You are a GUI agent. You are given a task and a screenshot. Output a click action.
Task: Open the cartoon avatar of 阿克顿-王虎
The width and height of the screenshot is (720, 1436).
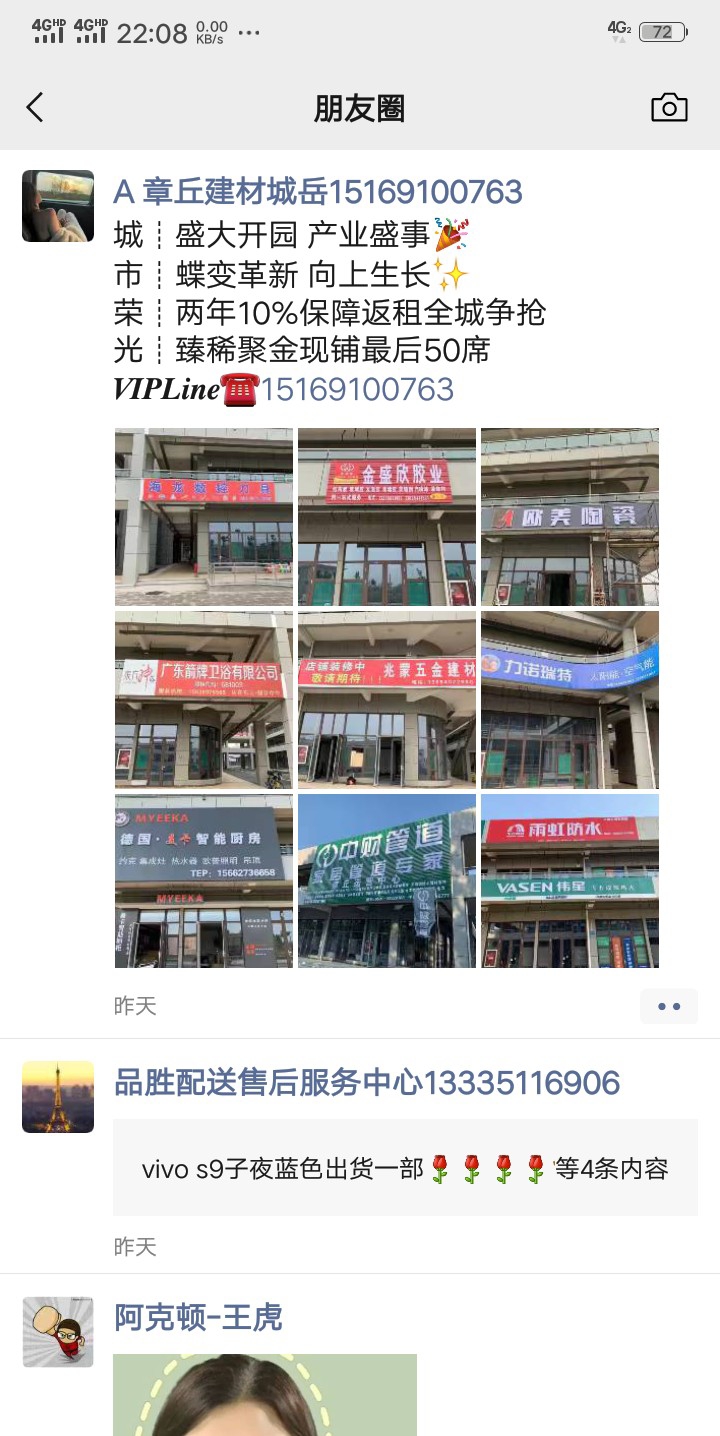point(58,1332)
